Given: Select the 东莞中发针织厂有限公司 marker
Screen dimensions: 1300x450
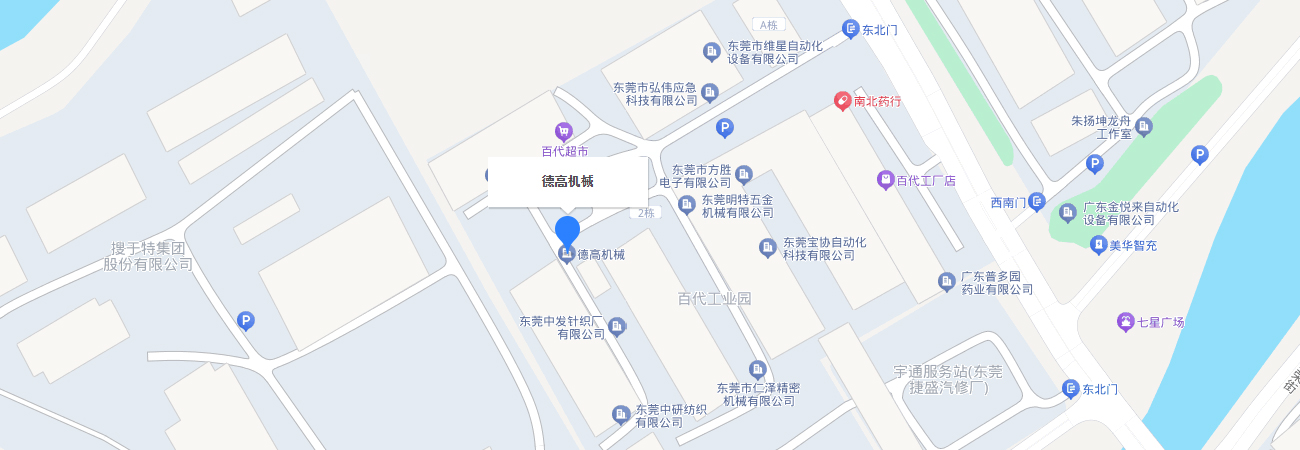Looking at the screenshot, I should click(x=617, y=326).
